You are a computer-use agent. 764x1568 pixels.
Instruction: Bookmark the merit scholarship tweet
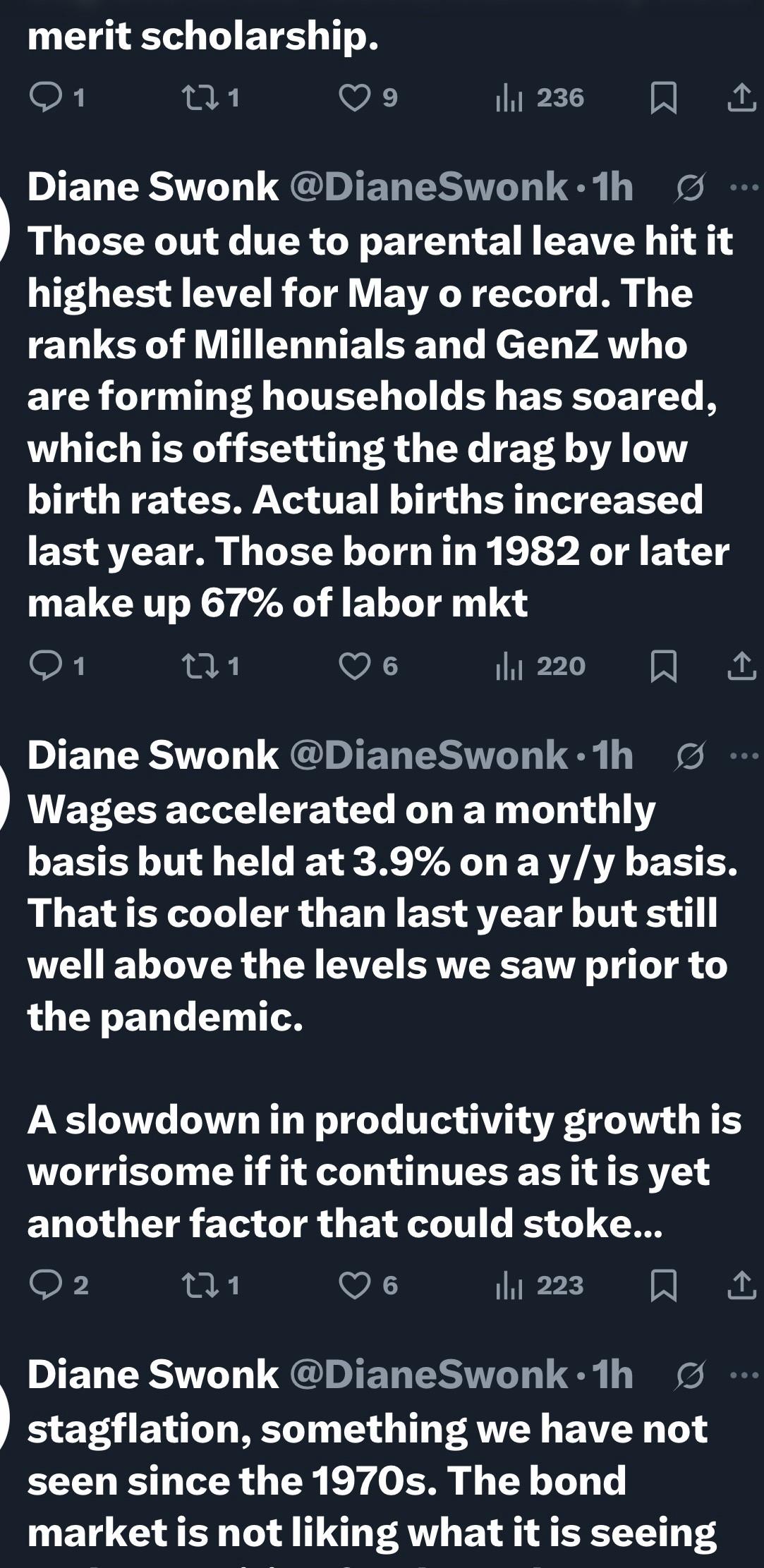coord(663,98)
